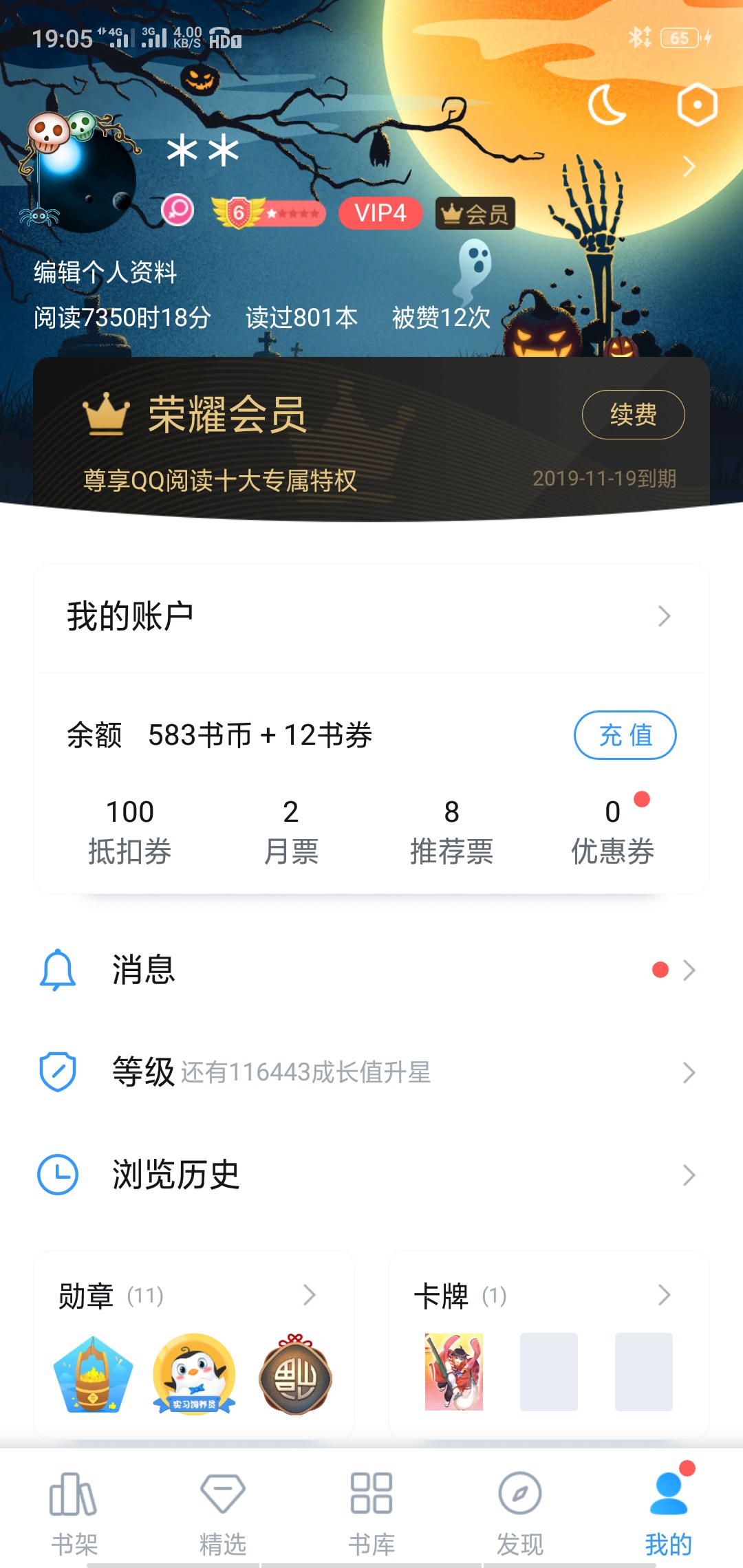Open the 消息 messages row

click(371, 970)
